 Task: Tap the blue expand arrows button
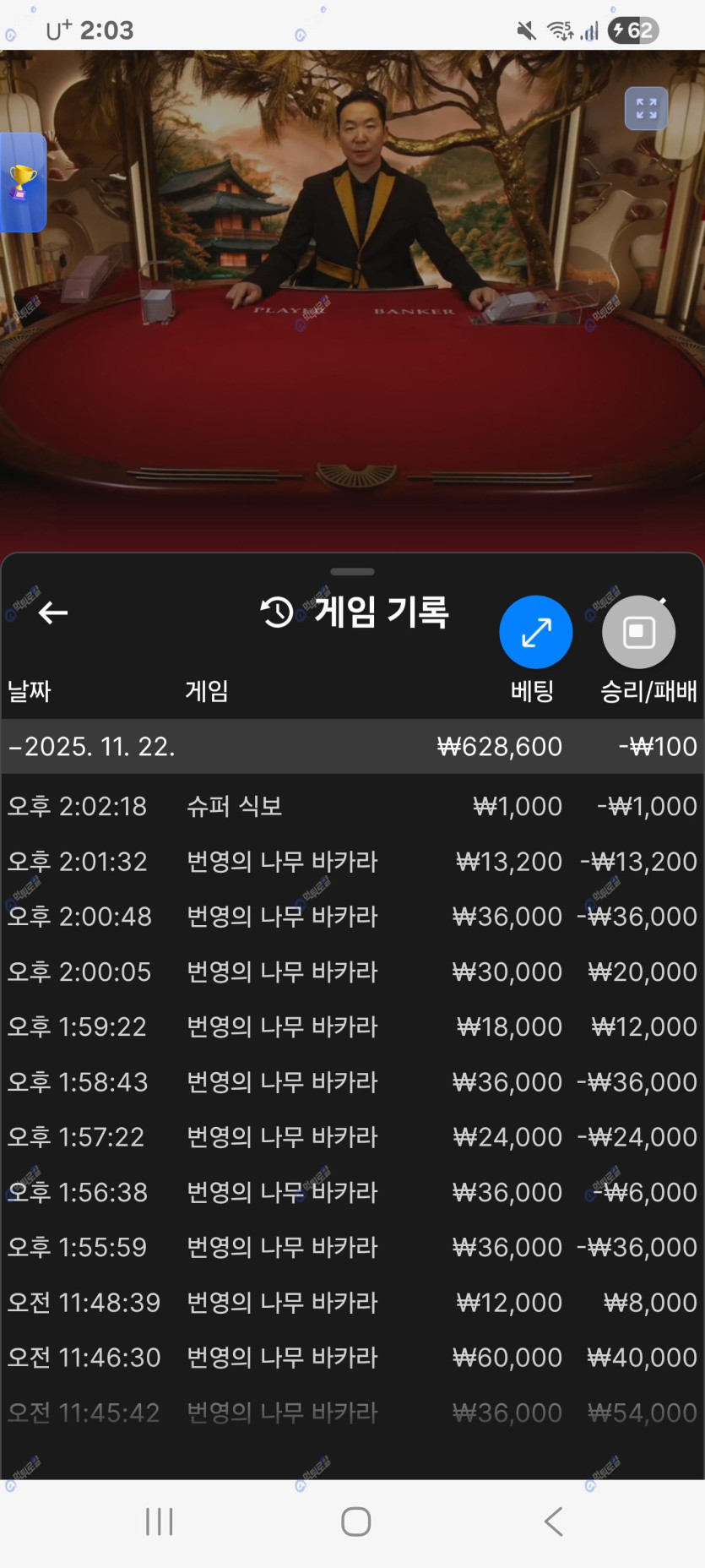535,632
